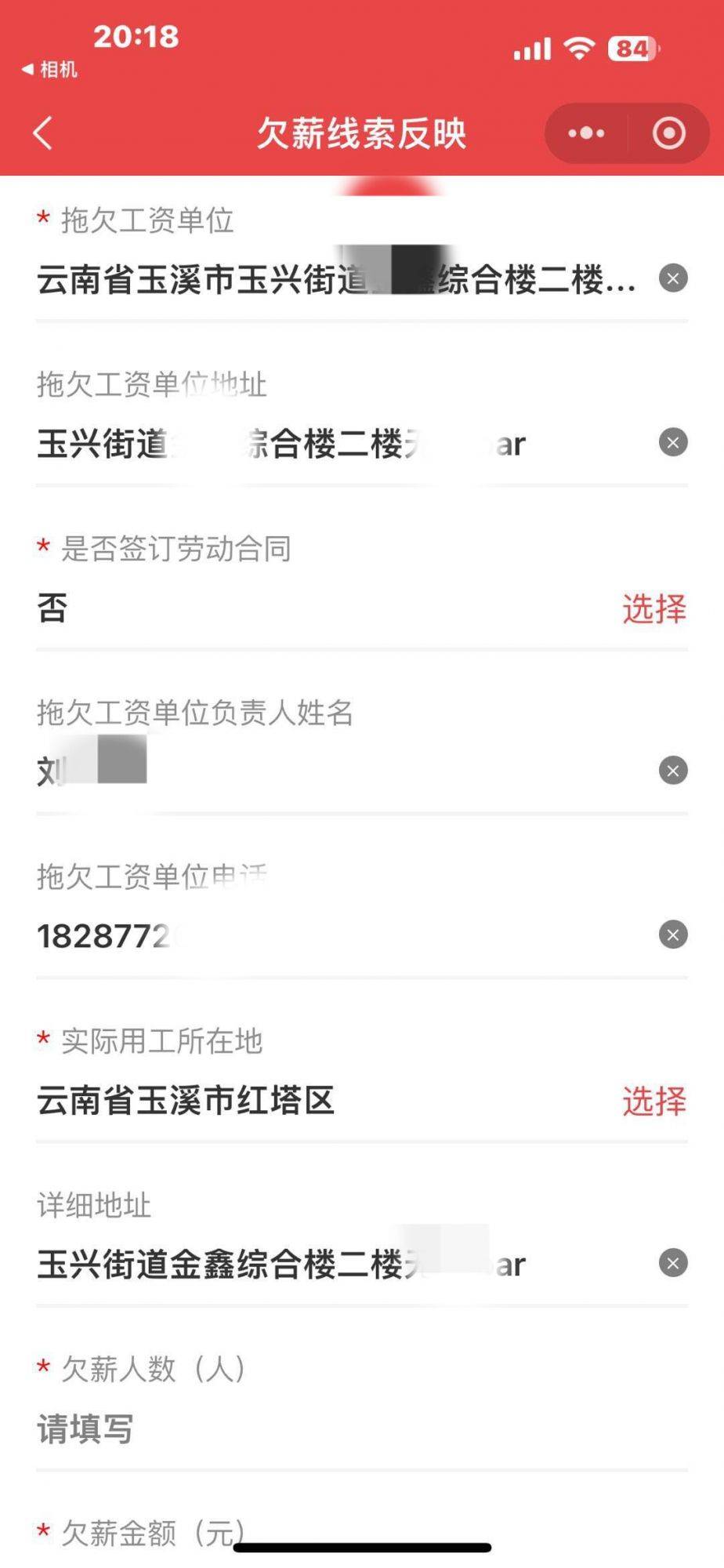The height and width of the screenshot is (1568, 724).
Task: Clear the 负责人姓名 field
Action: (x=672, y=771)
